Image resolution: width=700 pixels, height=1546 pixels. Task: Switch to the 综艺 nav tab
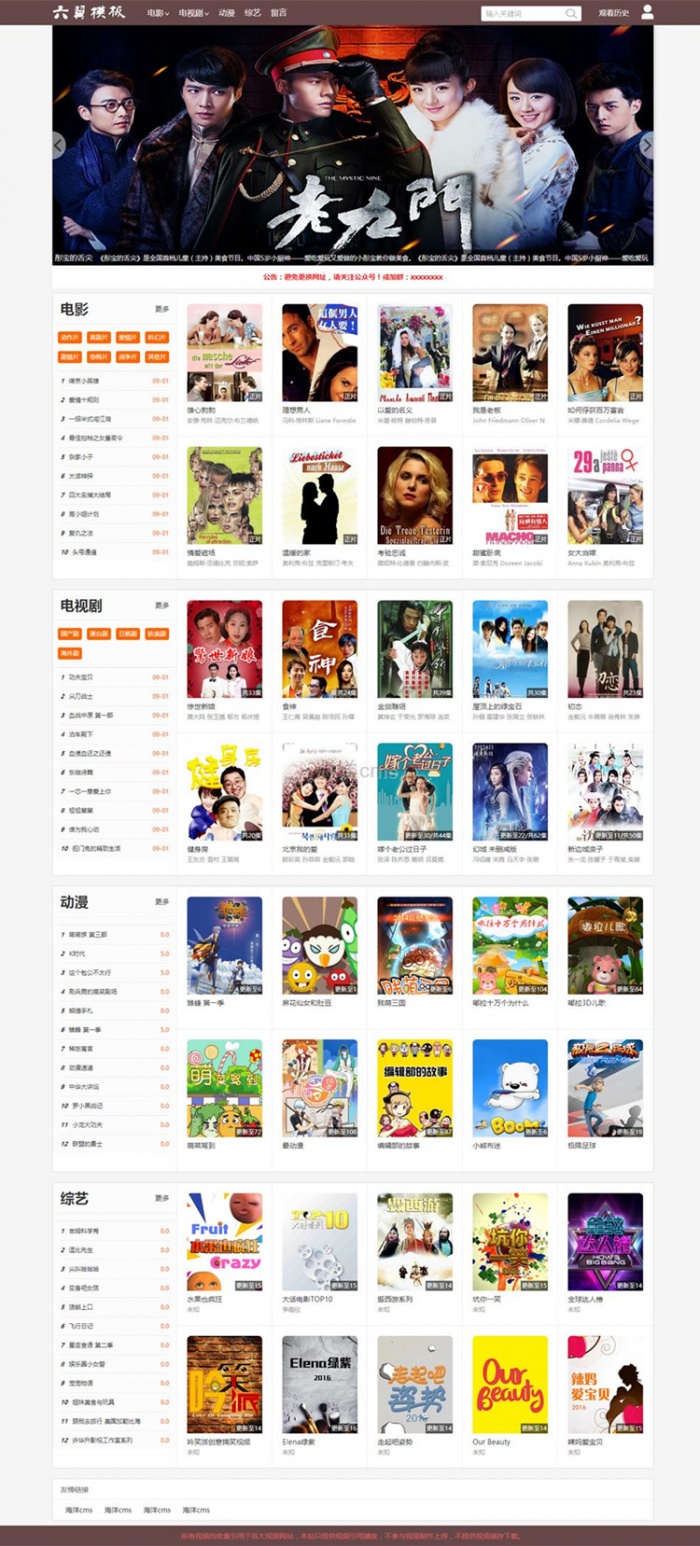[252, 14]
